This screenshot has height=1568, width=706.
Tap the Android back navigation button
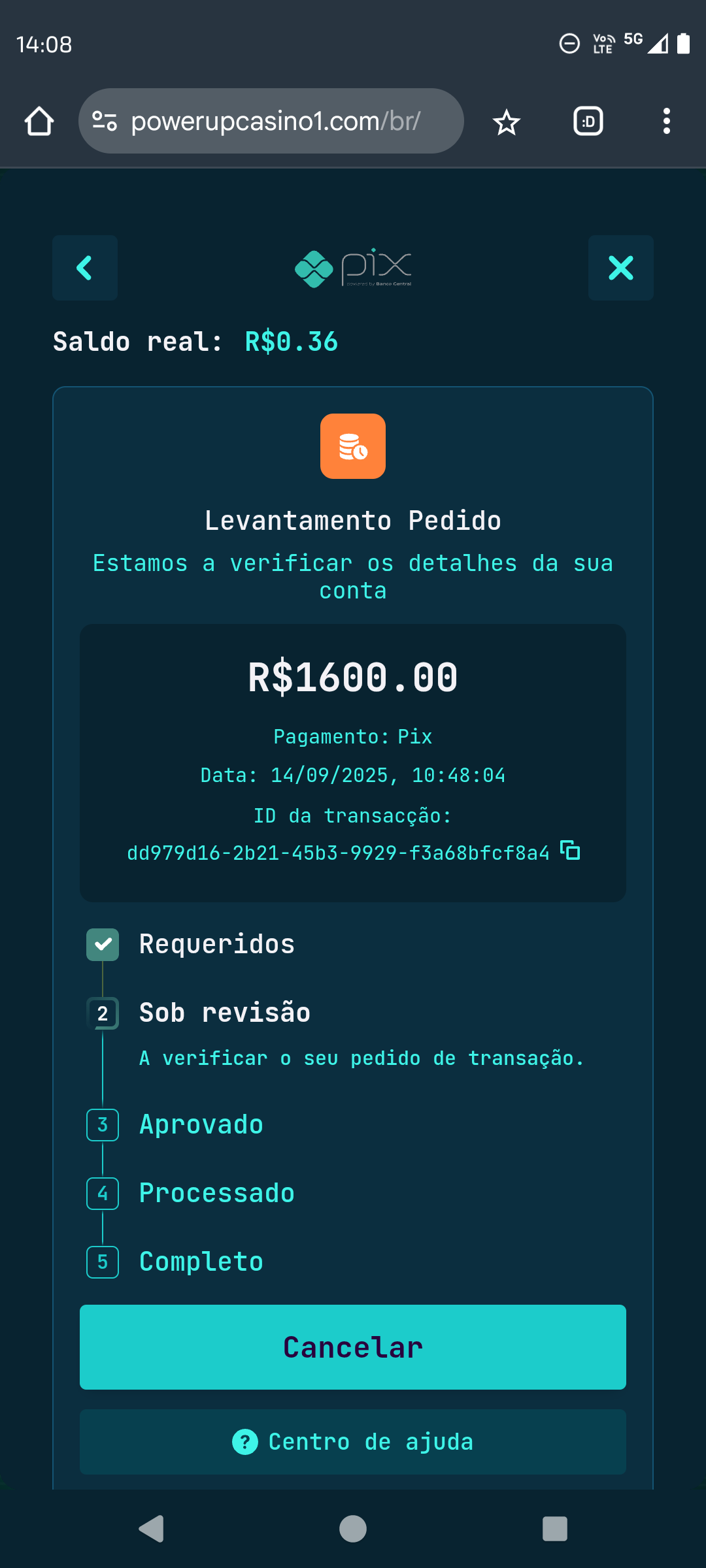[152, 1528]
